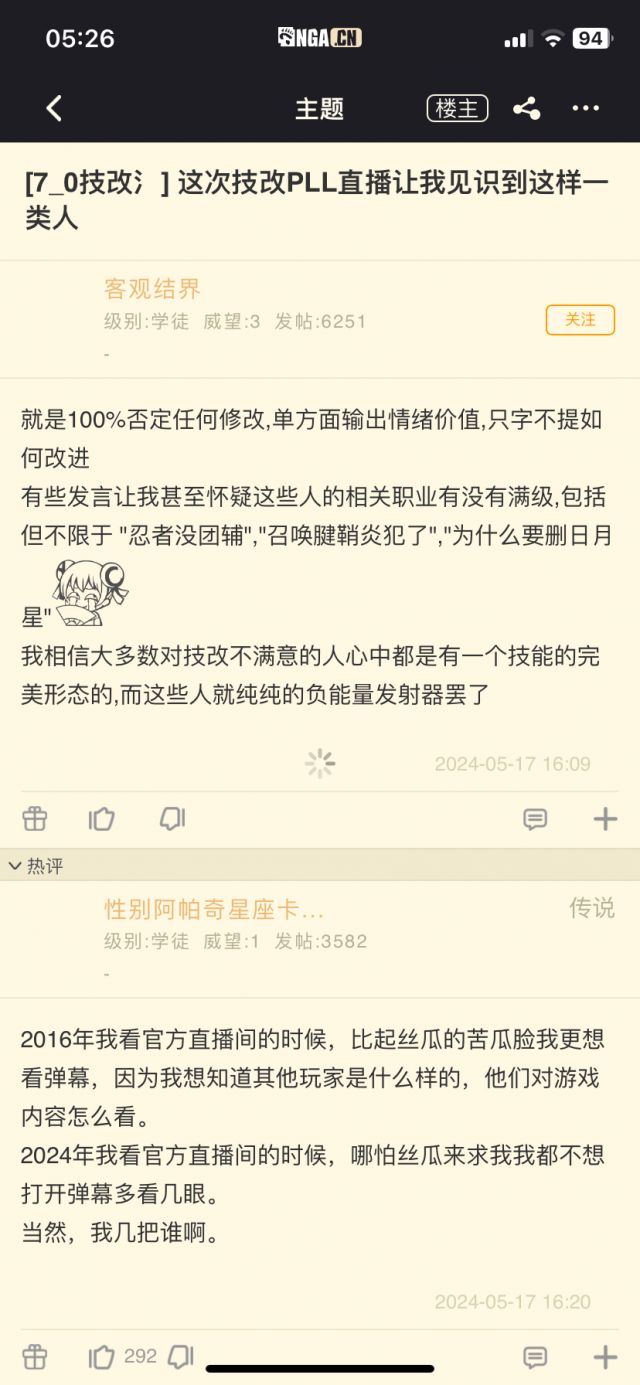
Task: Open plus options on the hot comment
Action: point(605,1356)
